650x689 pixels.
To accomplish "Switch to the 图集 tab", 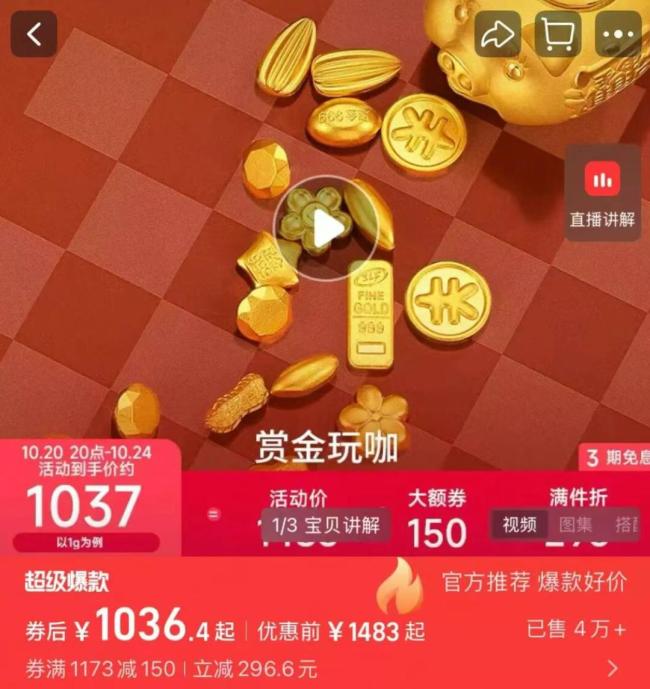I will (x=575, y=525).
